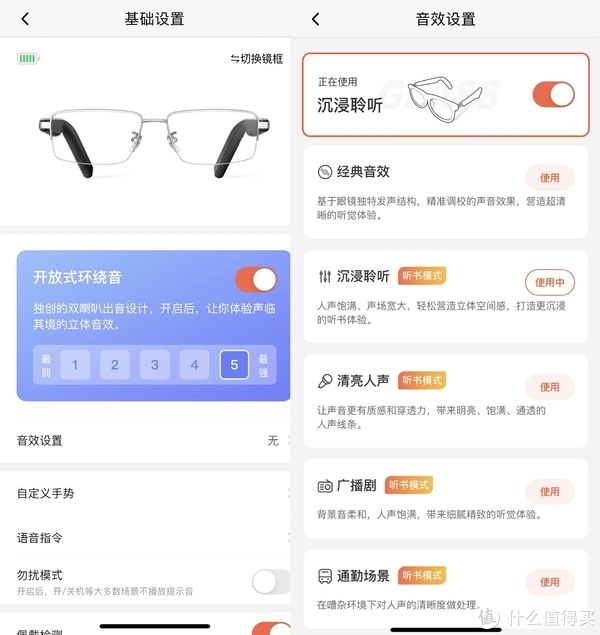Go back from the 音效设置 screen
The height and width of the screenshot is (635, 600).
[x=316, y=19]
